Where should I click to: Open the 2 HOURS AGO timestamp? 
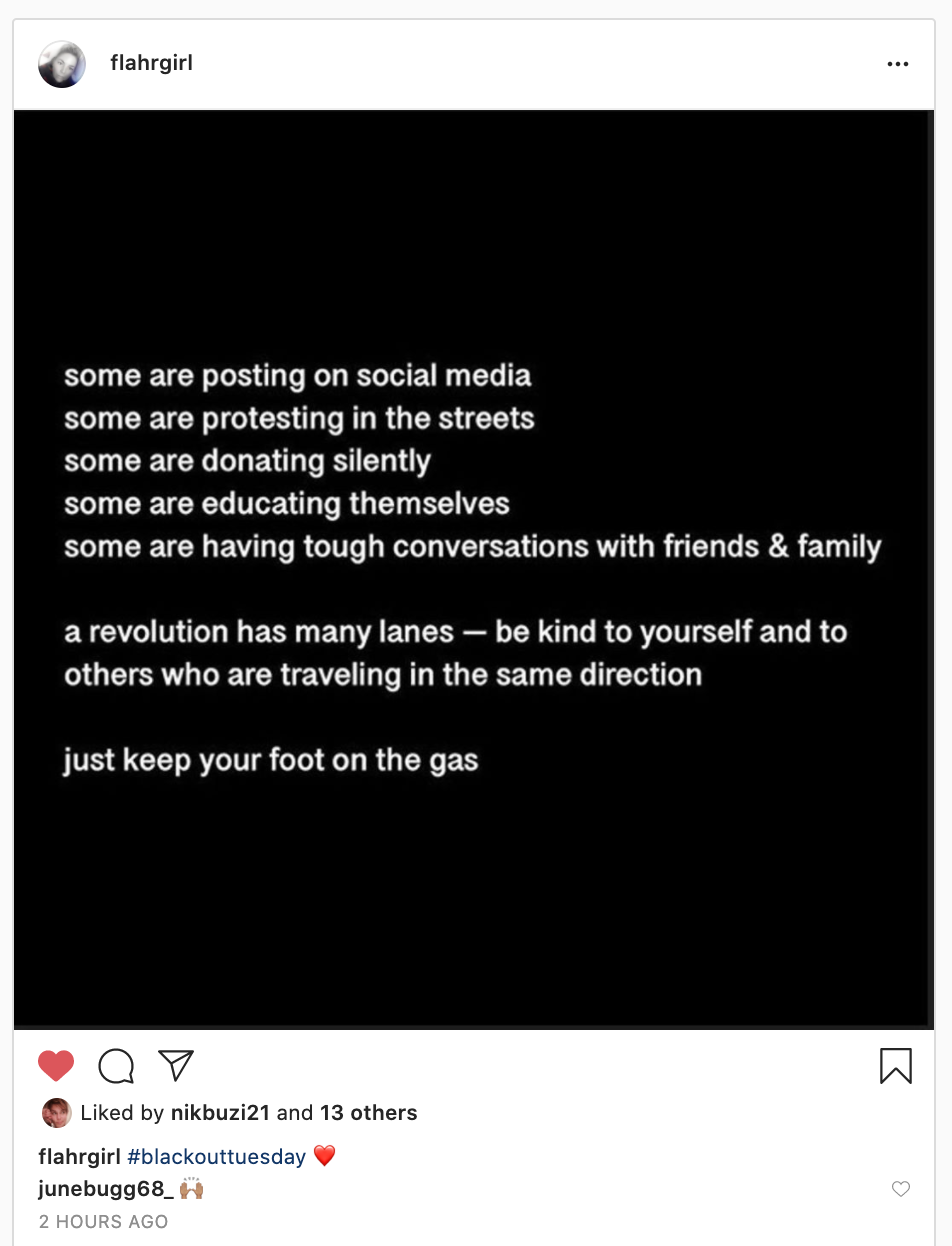[103, 1221]
